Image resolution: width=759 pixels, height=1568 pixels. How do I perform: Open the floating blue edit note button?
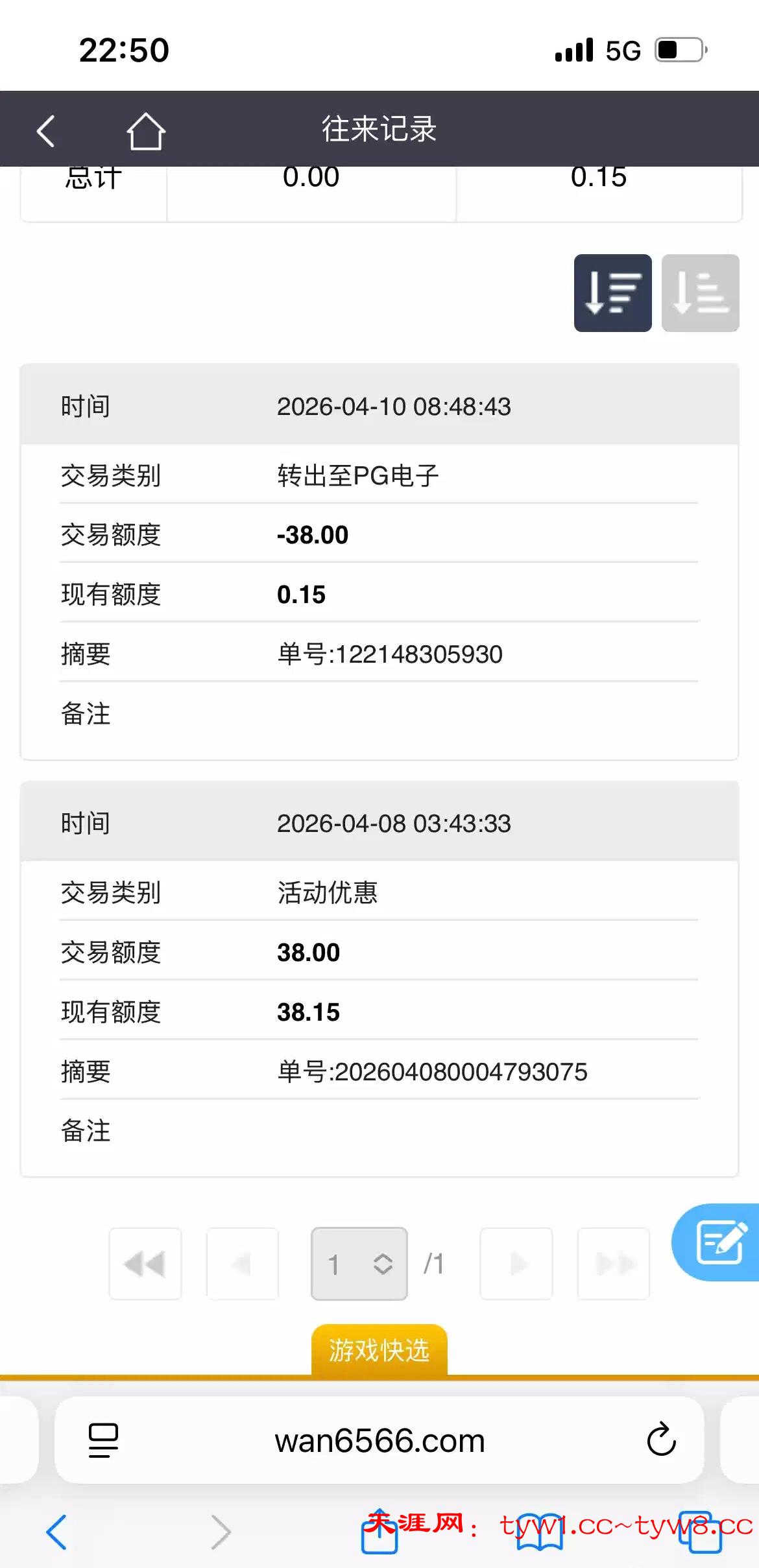pyautogui.click(x=719, y=1242)
